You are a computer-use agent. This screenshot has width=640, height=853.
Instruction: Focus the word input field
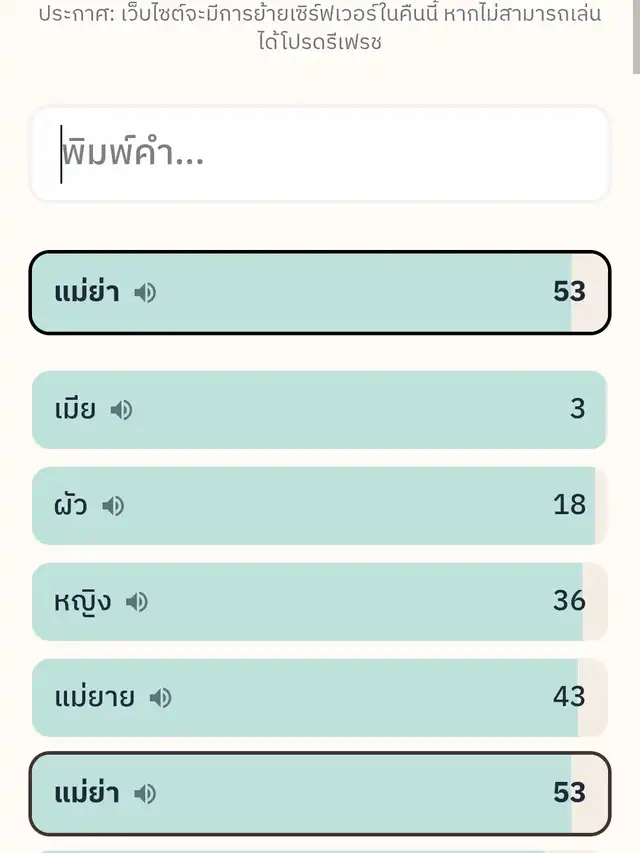[x=320, y=155]
